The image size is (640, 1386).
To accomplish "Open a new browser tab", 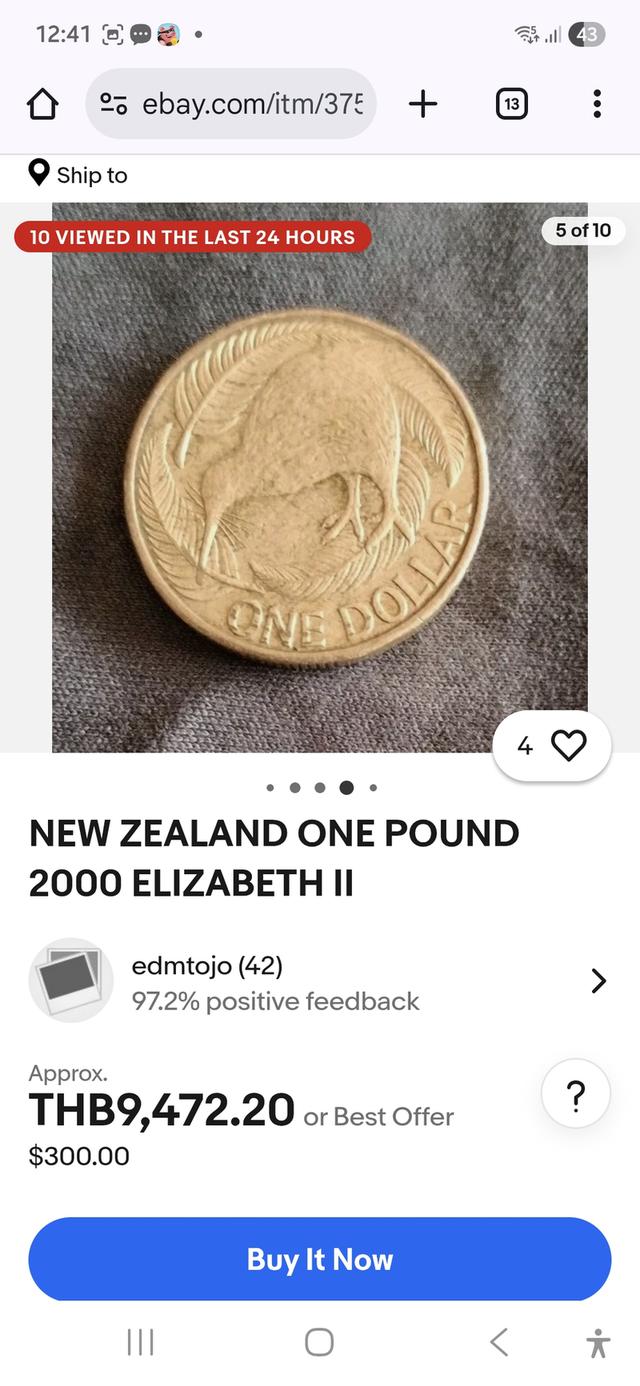I will pyautogui.click(x=423, y=104).
